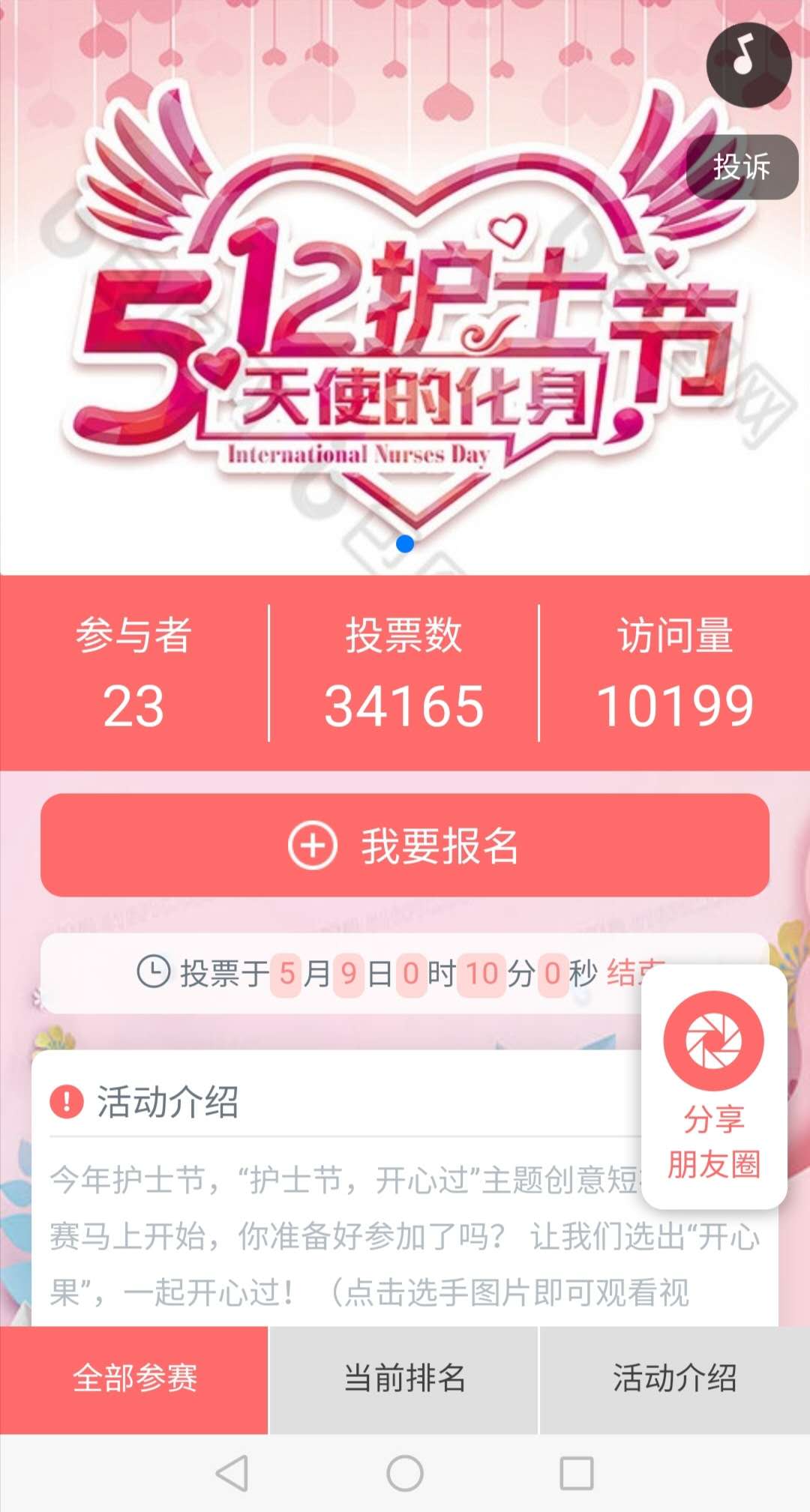This screenshot has height=1512, width=810.
Task: Go back with the system back button
Action: [x=232, y=1473]
